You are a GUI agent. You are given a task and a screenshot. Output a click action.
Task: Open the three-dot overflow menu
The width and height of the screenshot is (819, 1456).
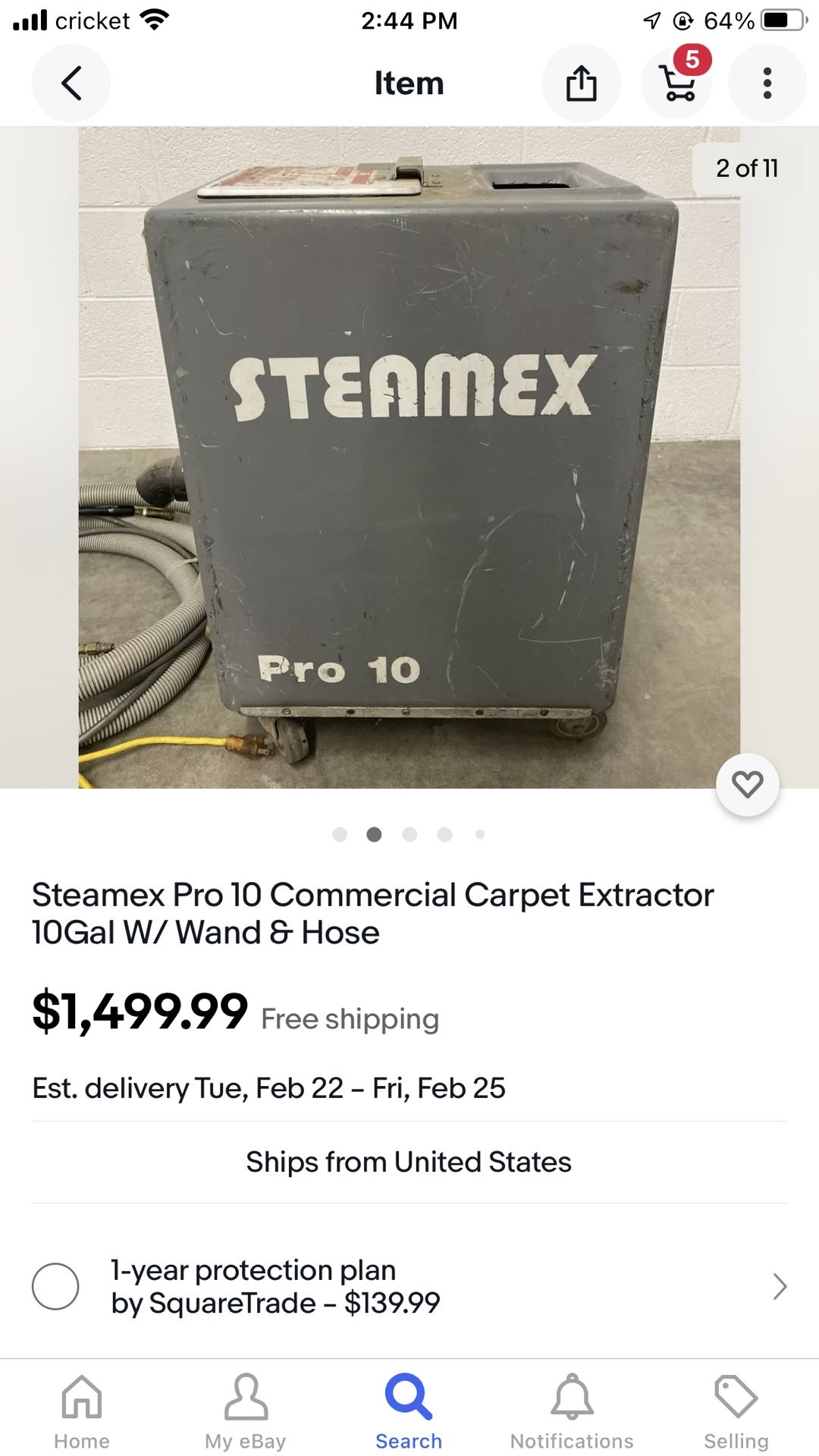767,83
